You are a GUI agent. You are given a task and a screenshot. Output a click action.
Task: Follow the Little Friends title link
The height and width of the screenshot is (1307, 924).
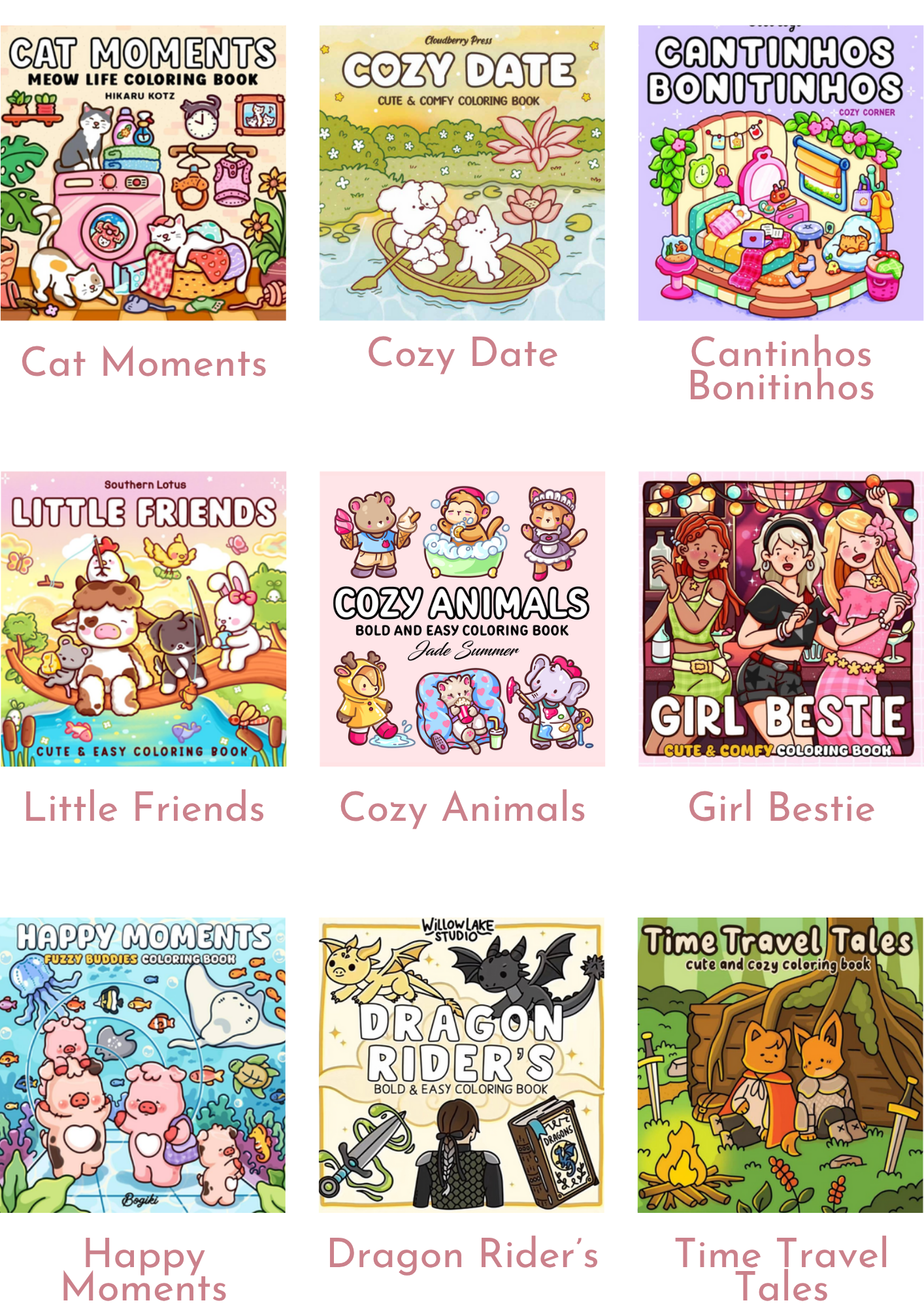(x=144, y=807)
